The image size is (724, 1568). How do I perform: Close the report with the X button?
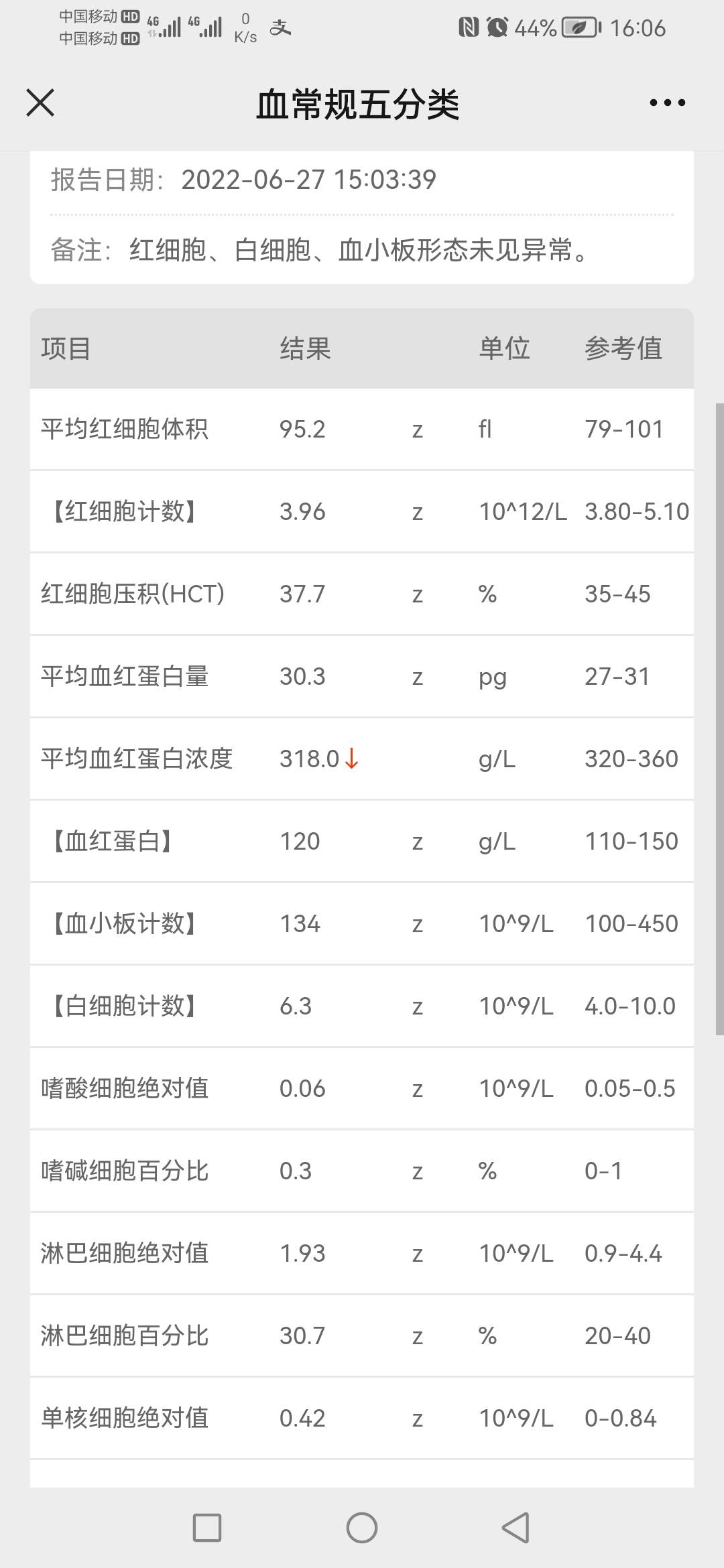(42, 103)
